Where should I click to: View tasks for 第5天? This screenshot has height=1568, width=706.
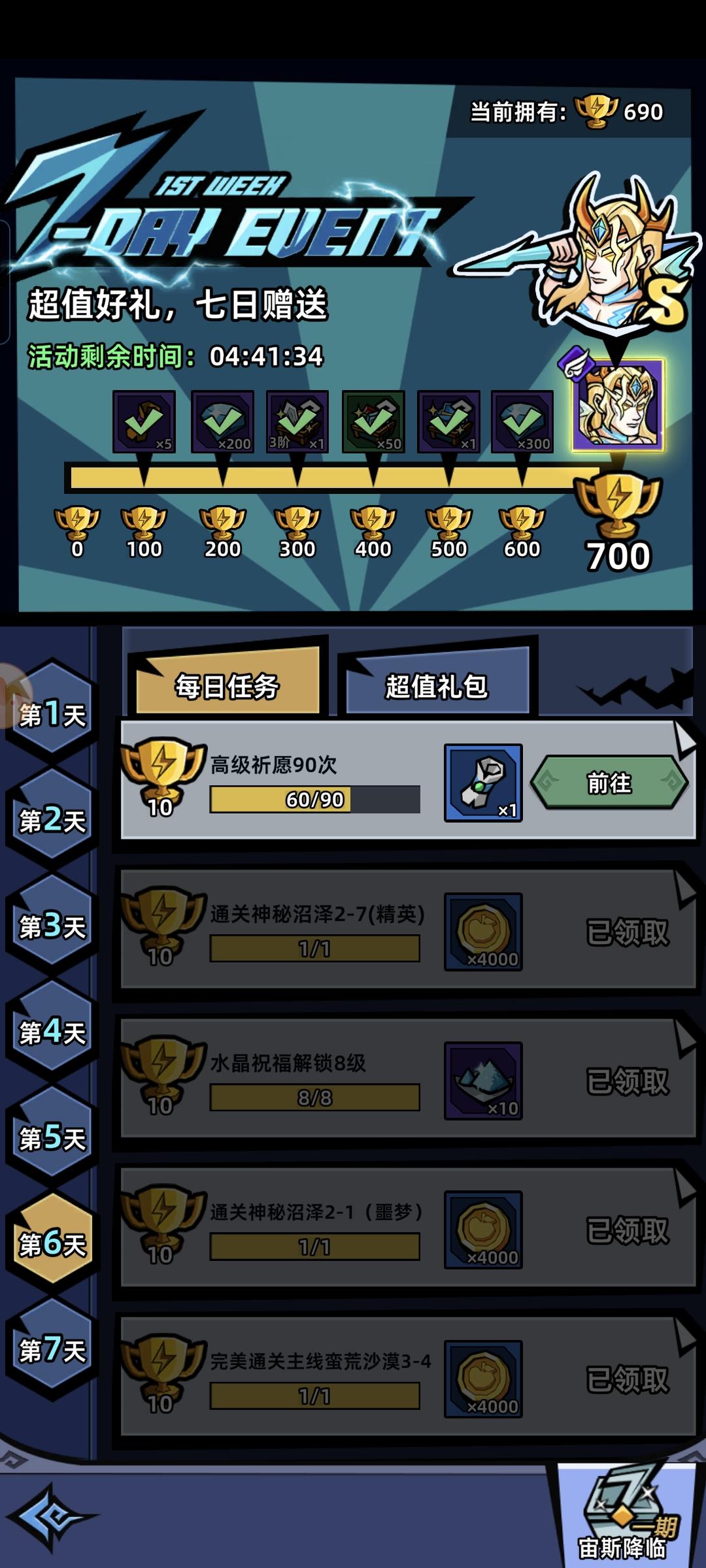(x=52, y=1138)
